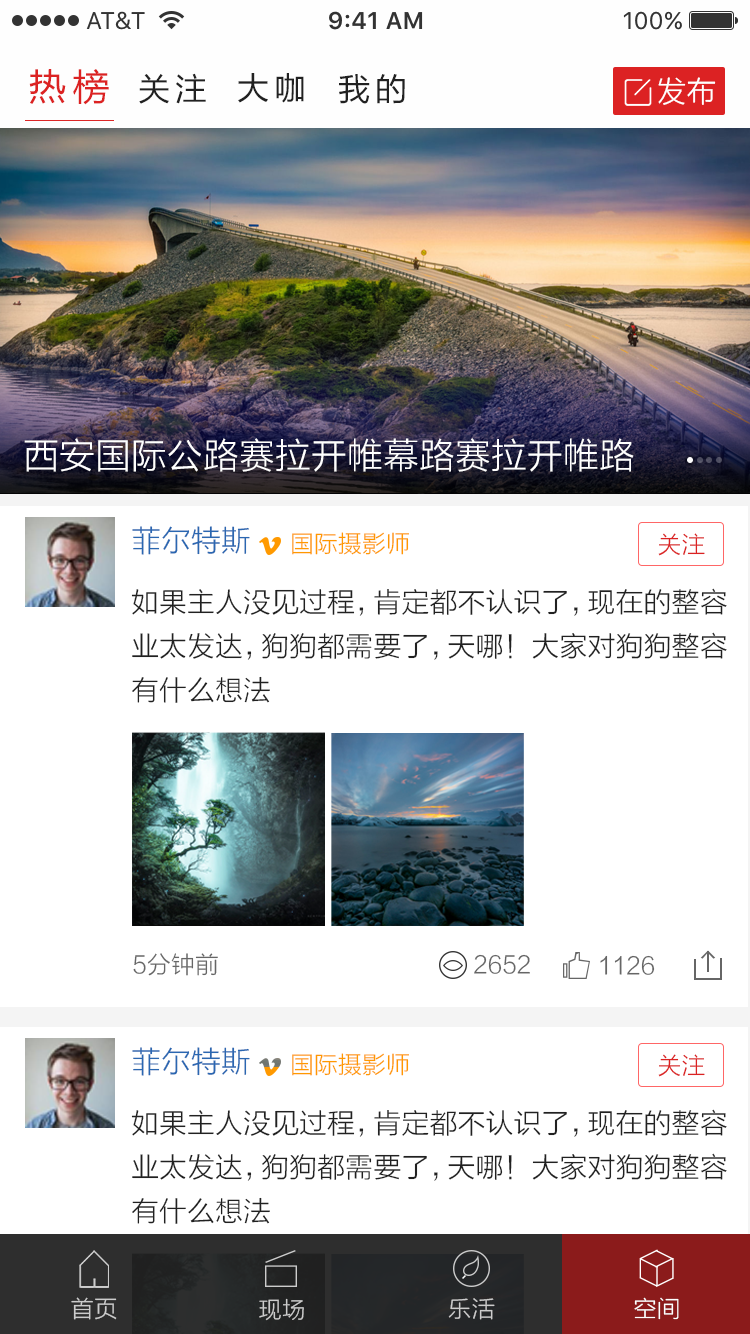The height and width of the screenshot is (1334, 750).
Task: Switch to the 大咖 top tab
Action: (271, 90)
